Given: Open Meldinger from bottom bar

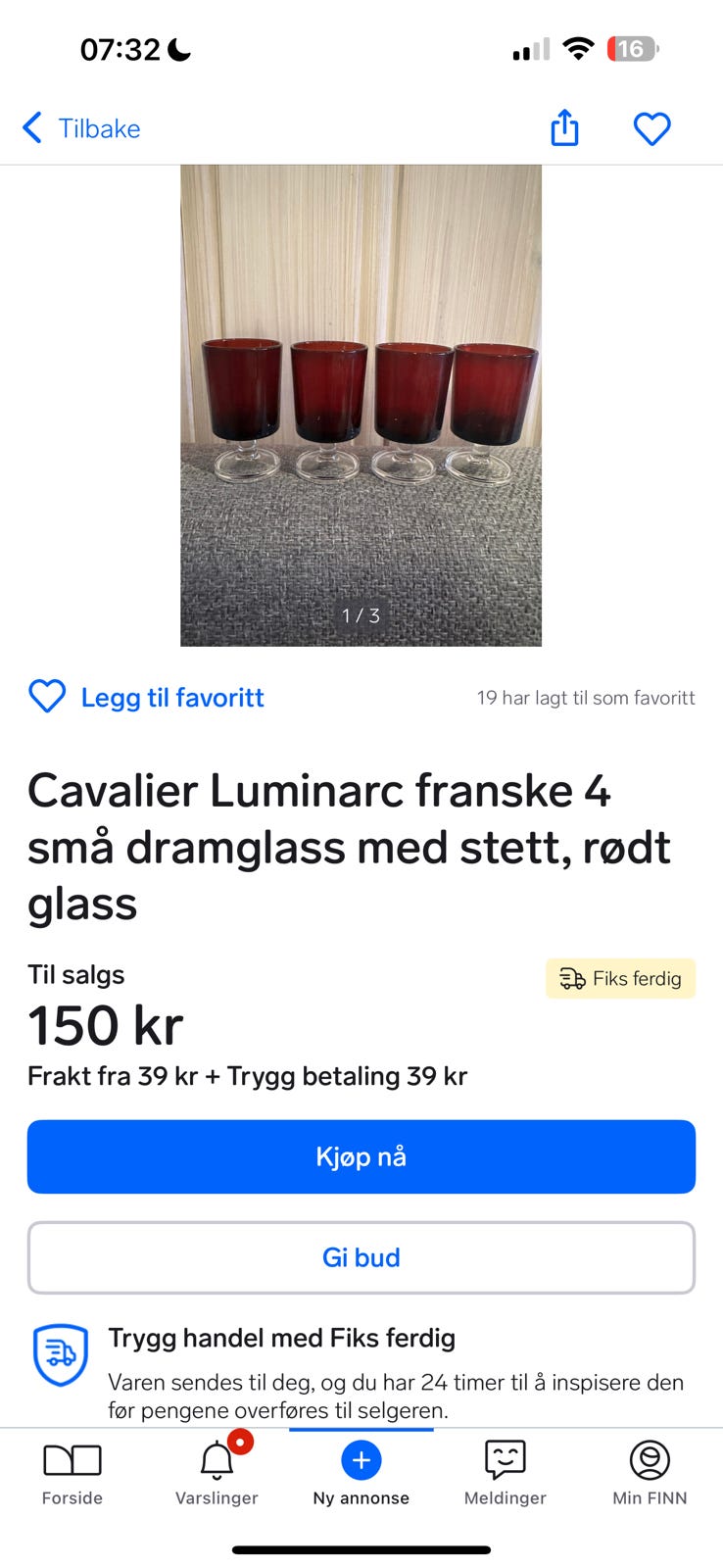Looking at the screenshot, I should (505, 1470).
